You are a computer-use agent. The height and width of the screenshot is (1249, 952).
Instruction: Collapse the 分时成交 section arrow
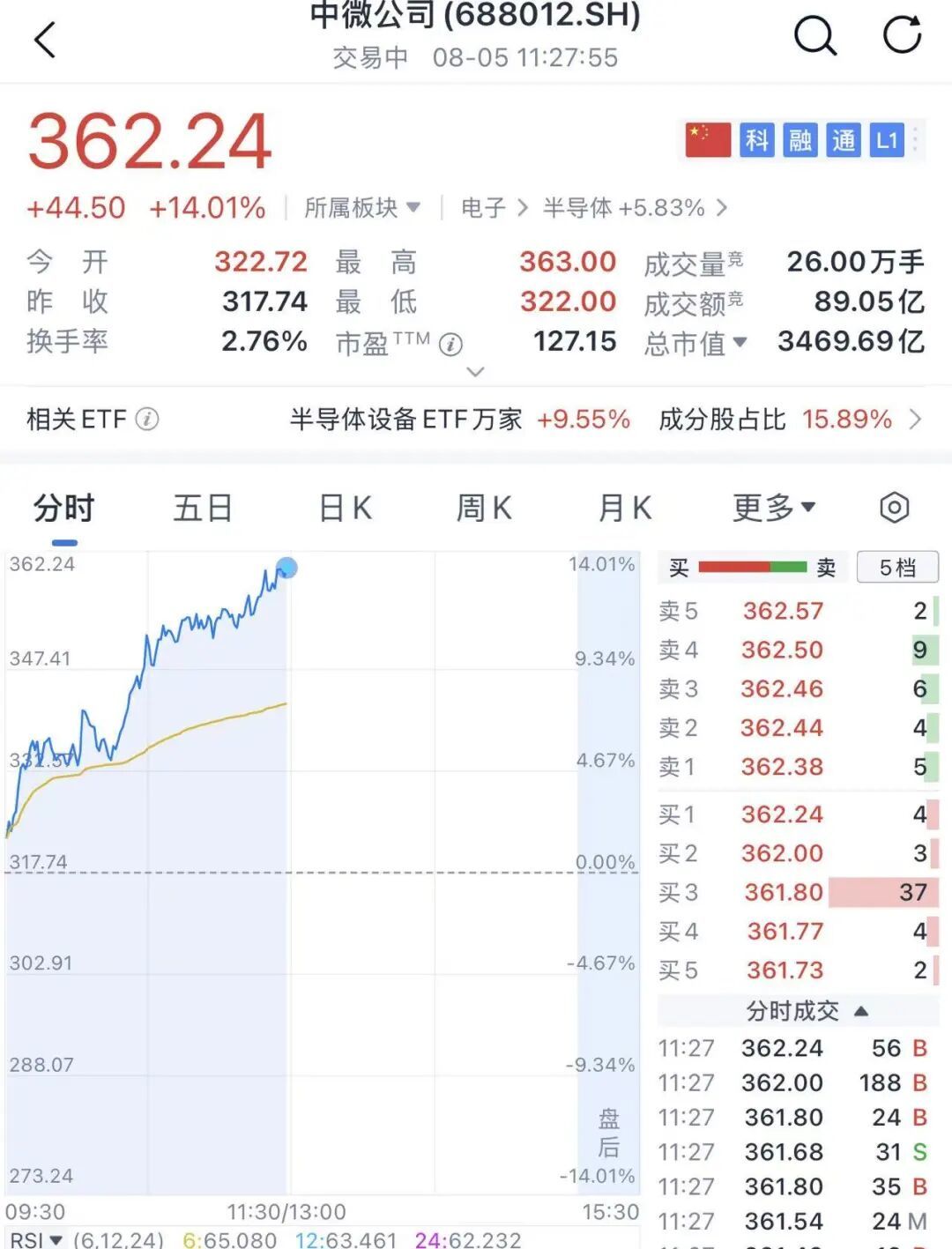point(861,1011)
